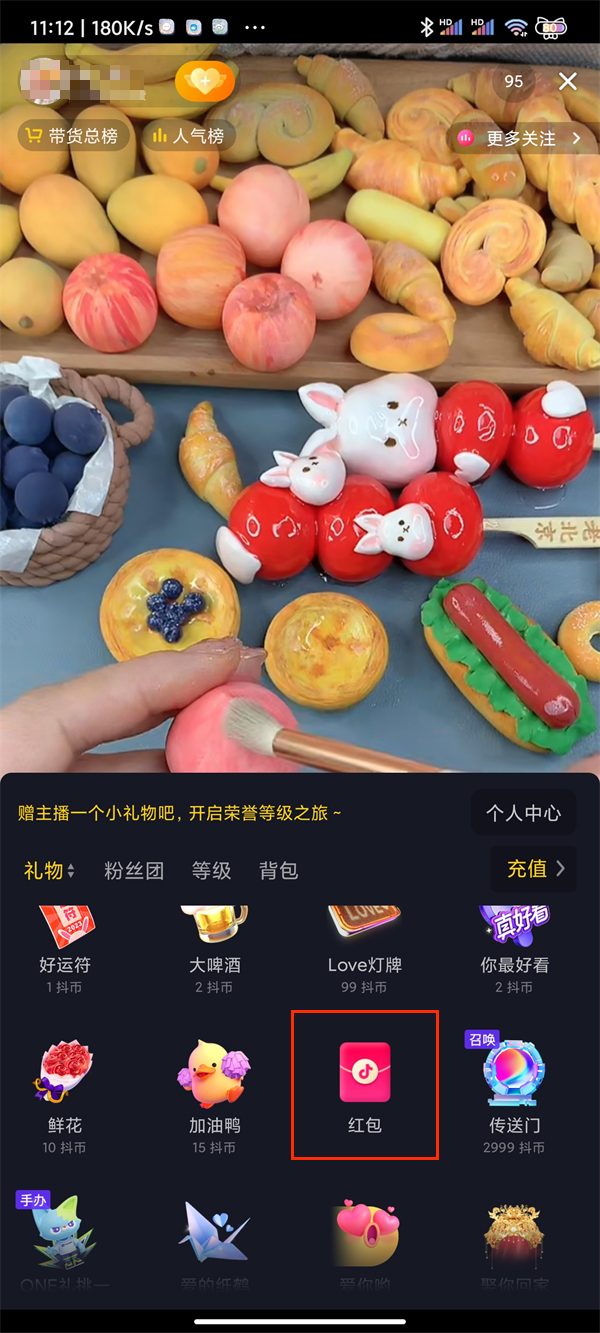Pick the 加油鸭 duck gift
600x1333 pixels.
[x=214, y=1090]
